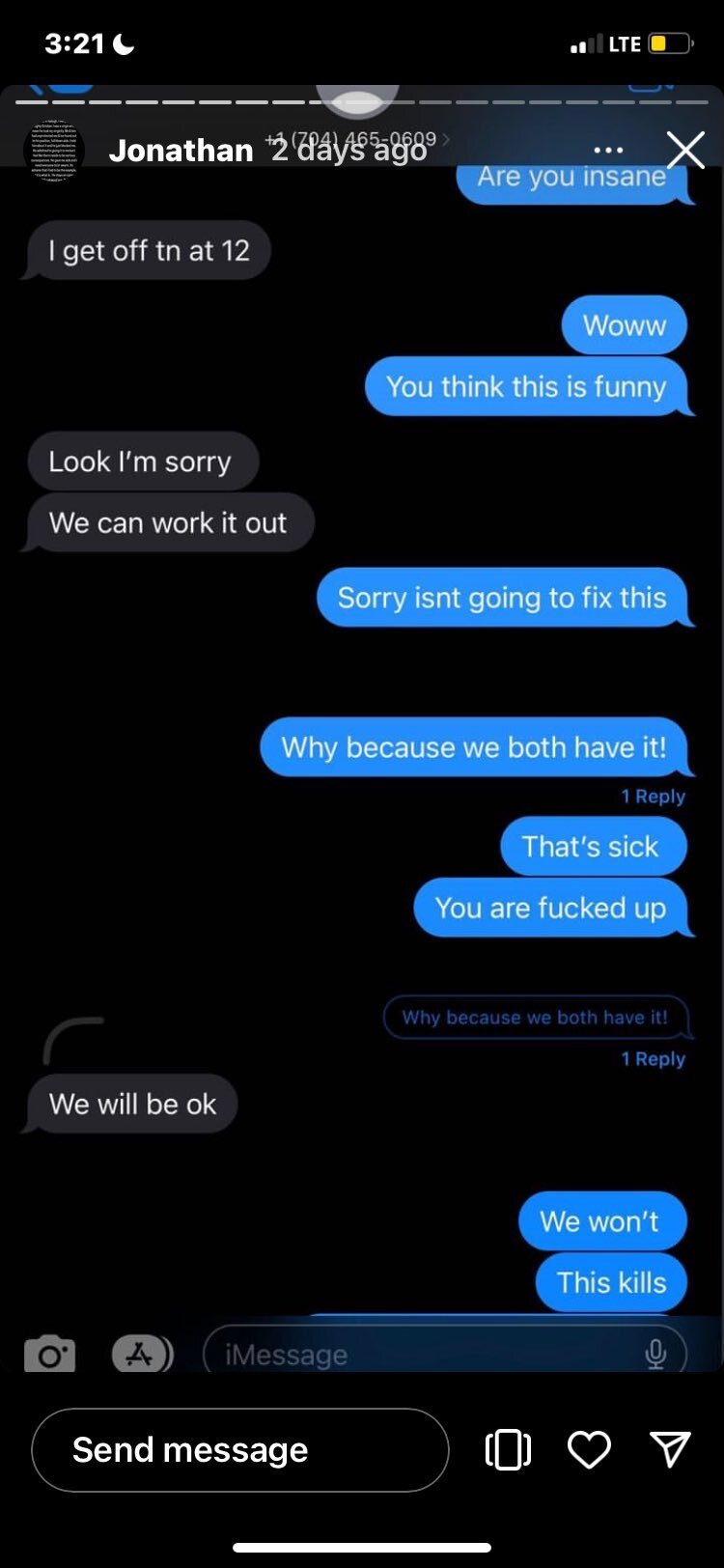This screenshot has height=1568, width=724.
Task: Open Jonathan's profile from the username
Action: 181,150
